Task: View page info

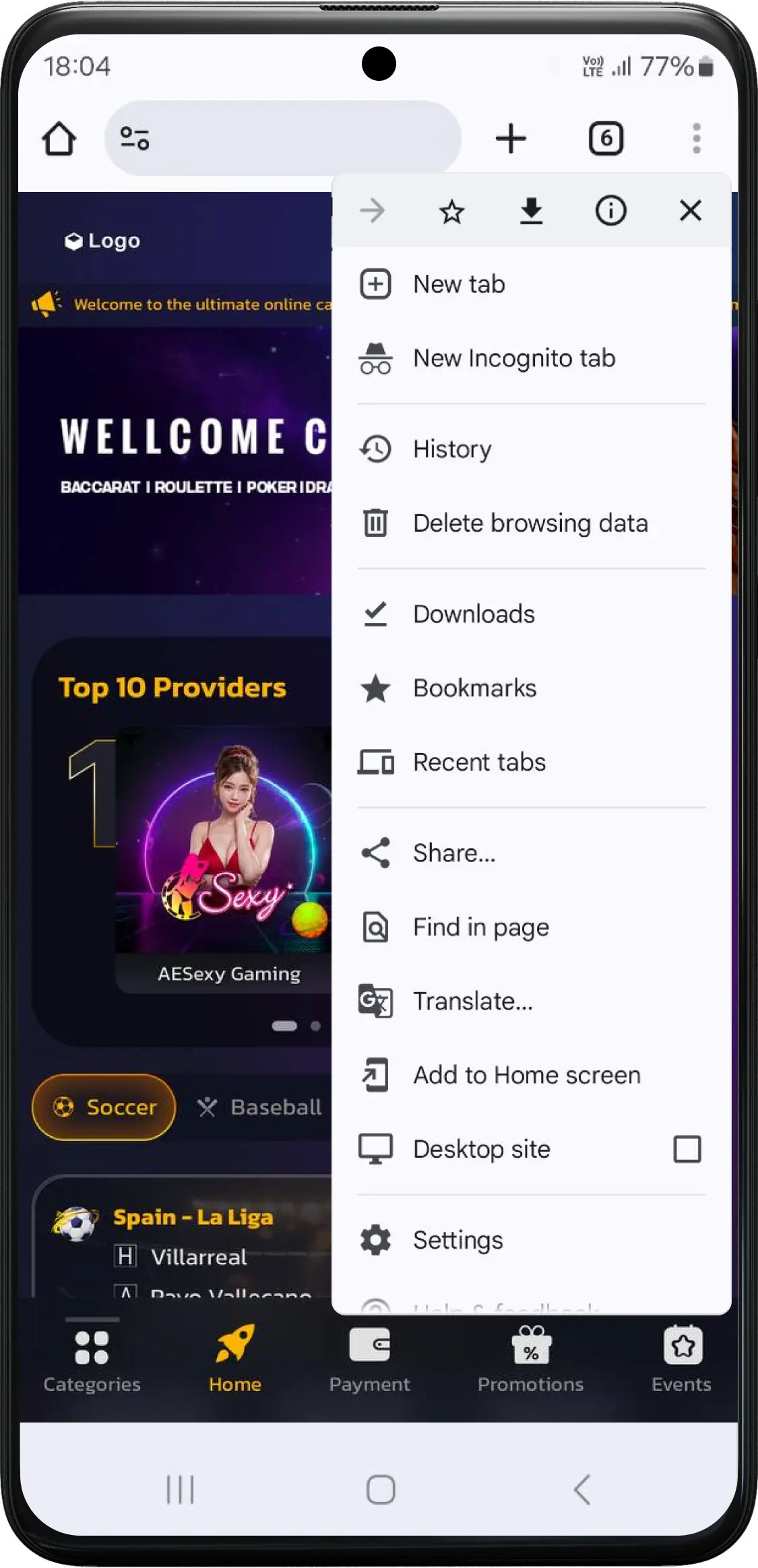Action: (610, 211)
